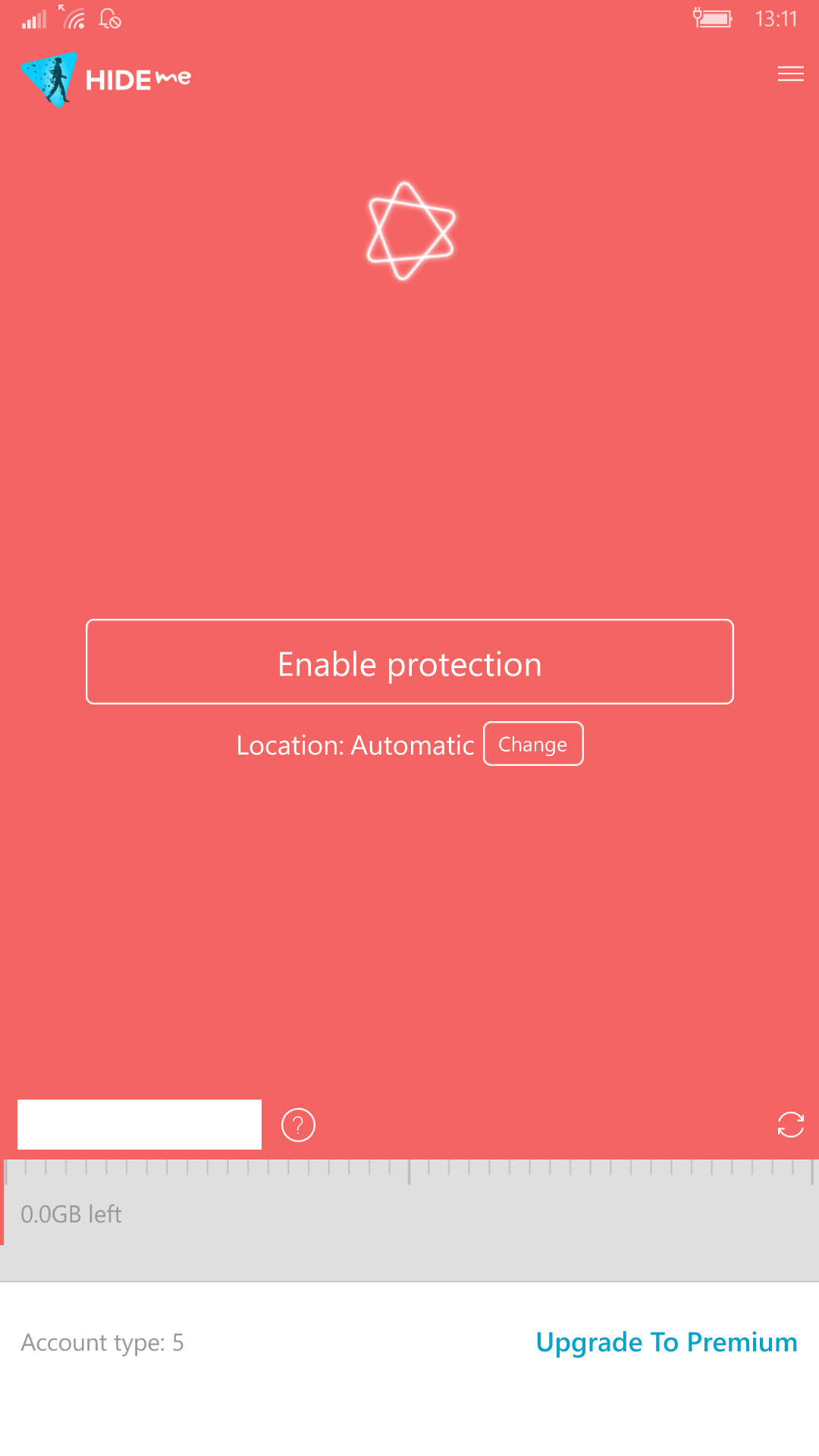This screenshot has height=1456, width=819.
Task: Open the help question mark icon
Action: (298, 1125)
